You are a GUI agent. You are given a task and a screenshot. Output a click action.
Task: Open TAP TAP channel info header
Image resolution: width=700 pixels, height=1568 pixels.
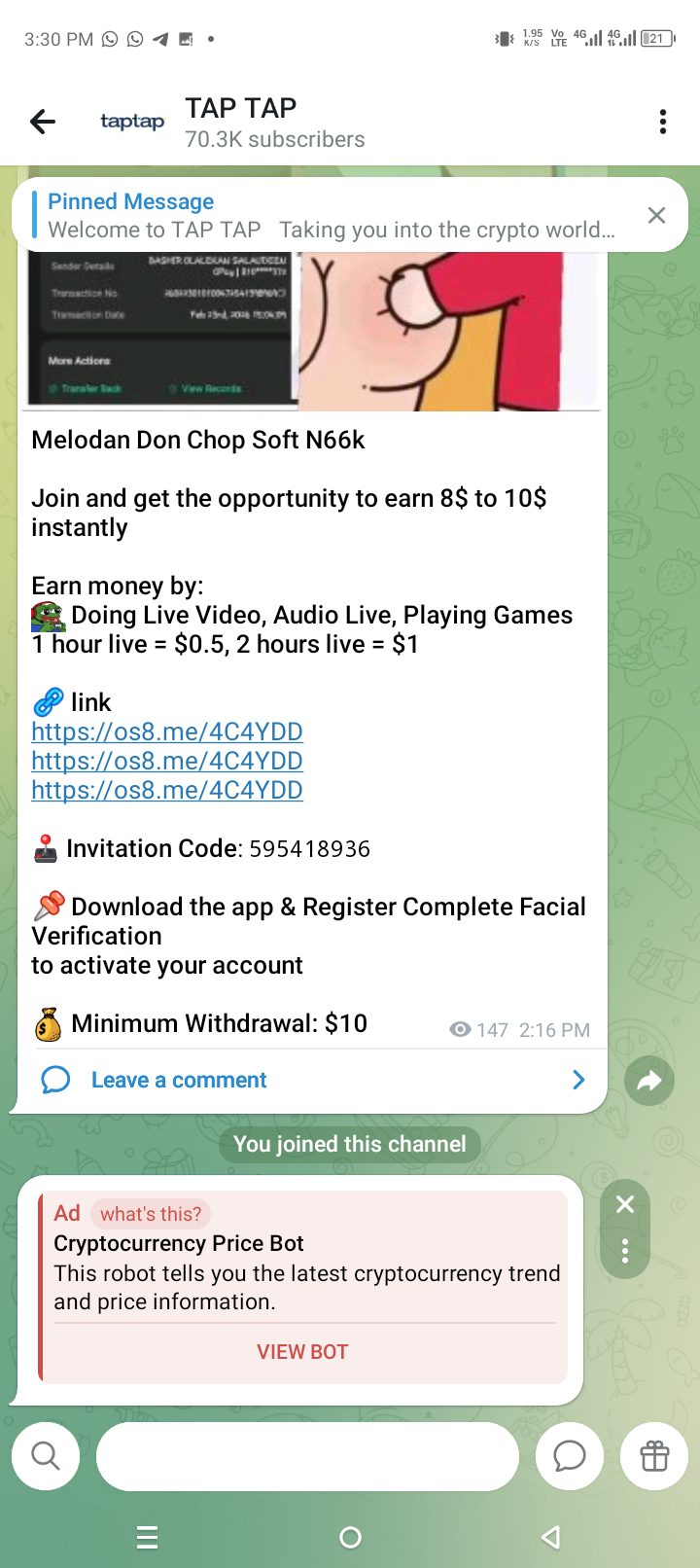[x=274, y=123]
